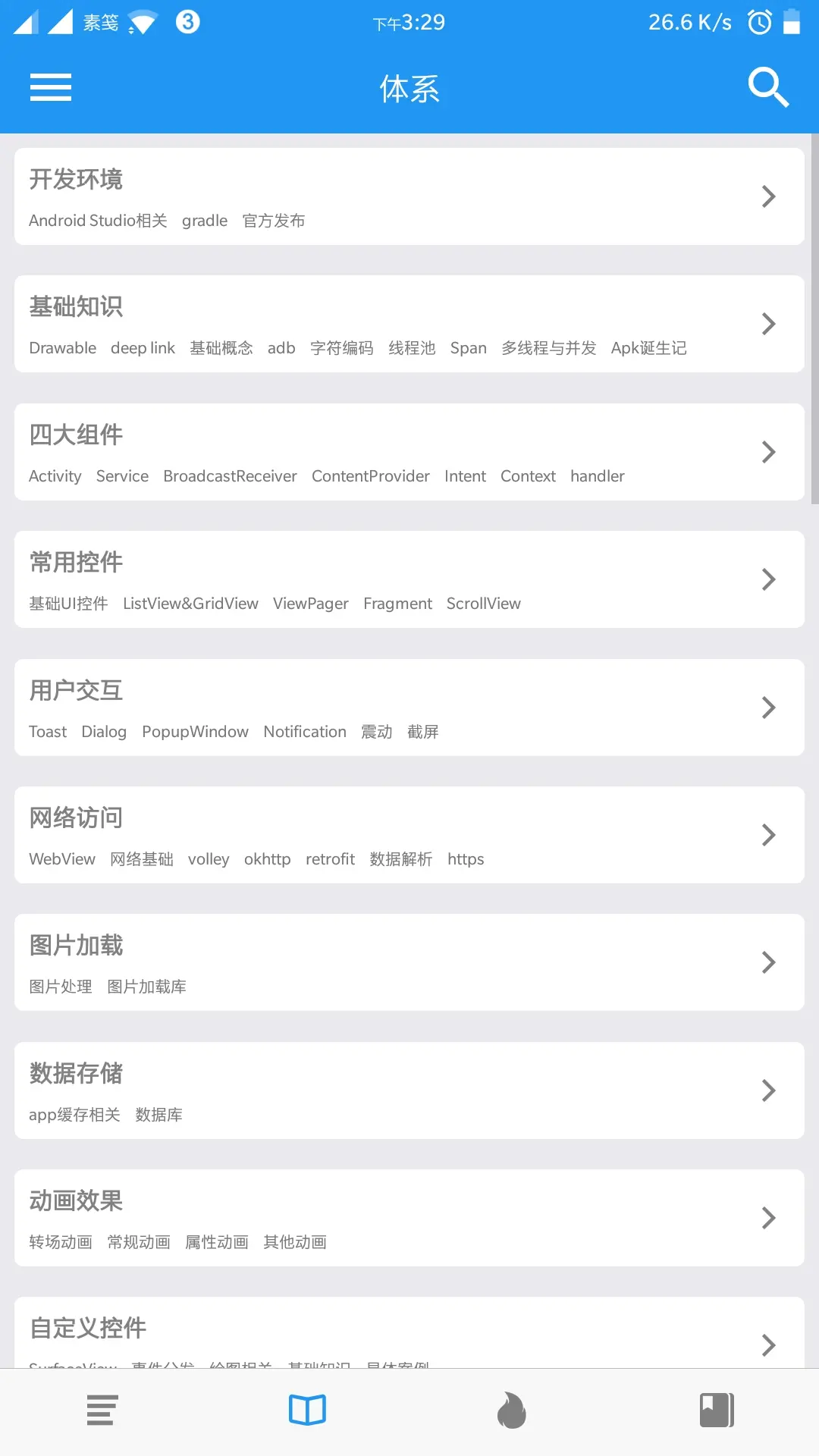The width and height of the screenshot is (819, 1456).
Task: Open the hamburger drawer menu
Action: coord(51,87)
